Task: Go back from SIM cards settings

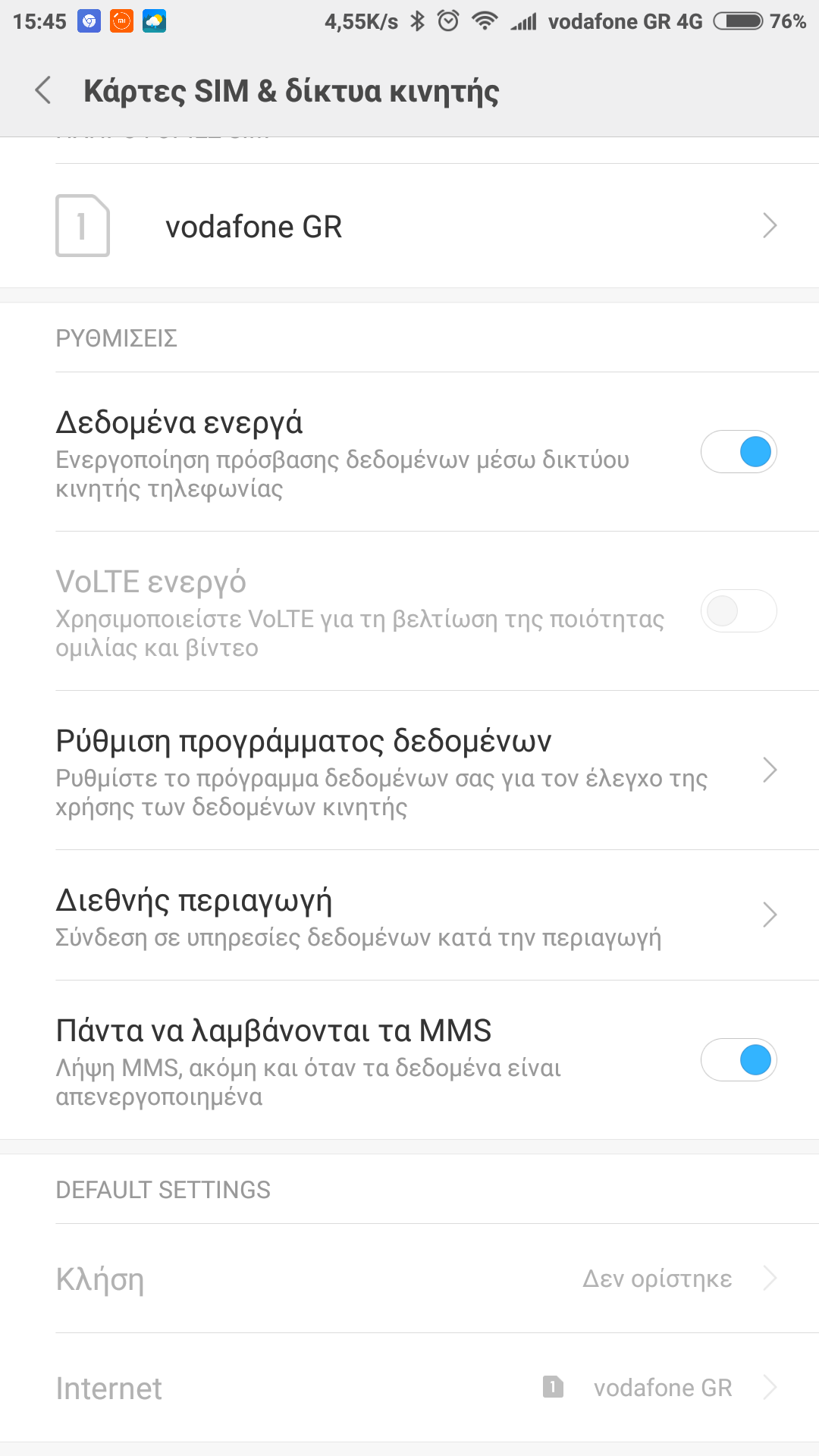Action: click(x=44, y=90)
